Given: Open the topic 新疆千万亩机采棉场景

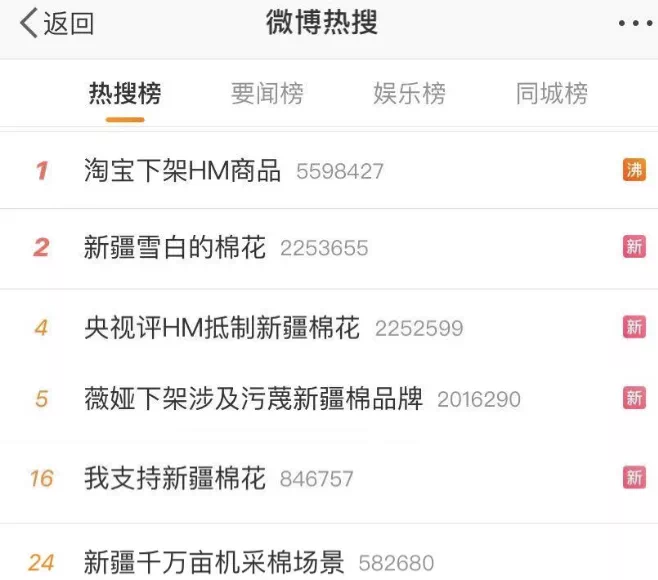Looking at the screenshot, I should [x=214, y=561].
